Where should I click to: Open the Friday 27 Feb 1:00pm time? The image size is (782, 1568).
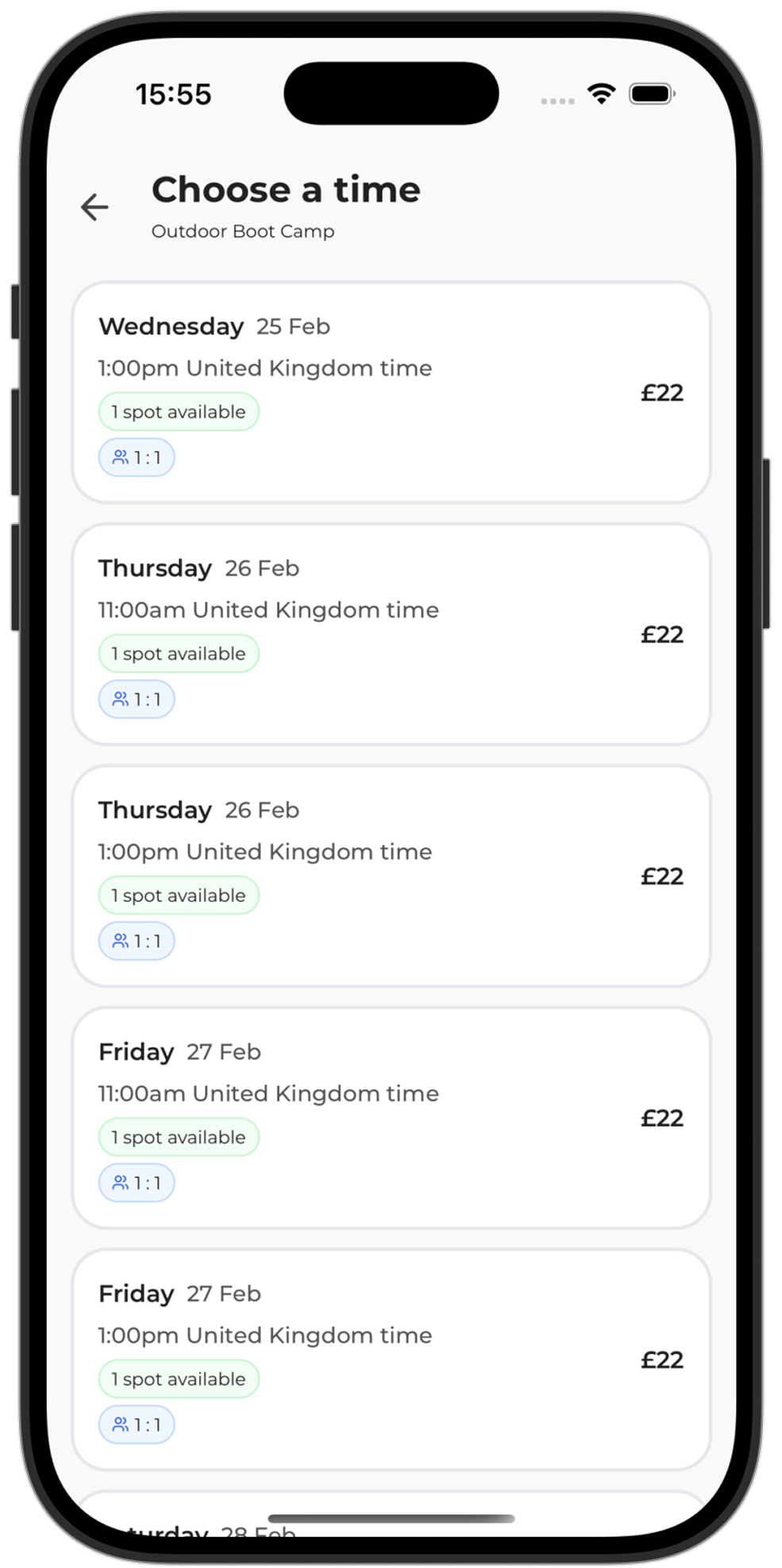coord(391,1359)
